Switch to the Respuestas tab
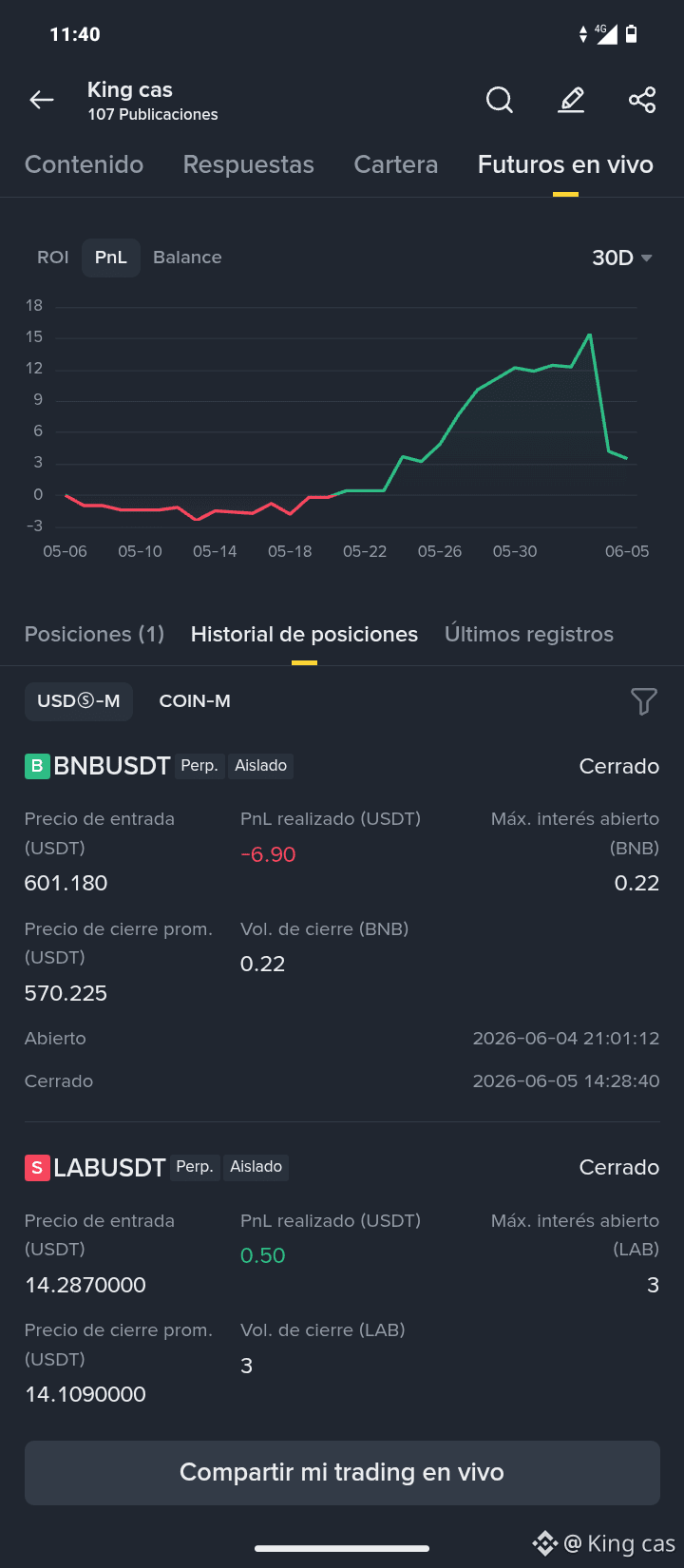 coord(248,164)
